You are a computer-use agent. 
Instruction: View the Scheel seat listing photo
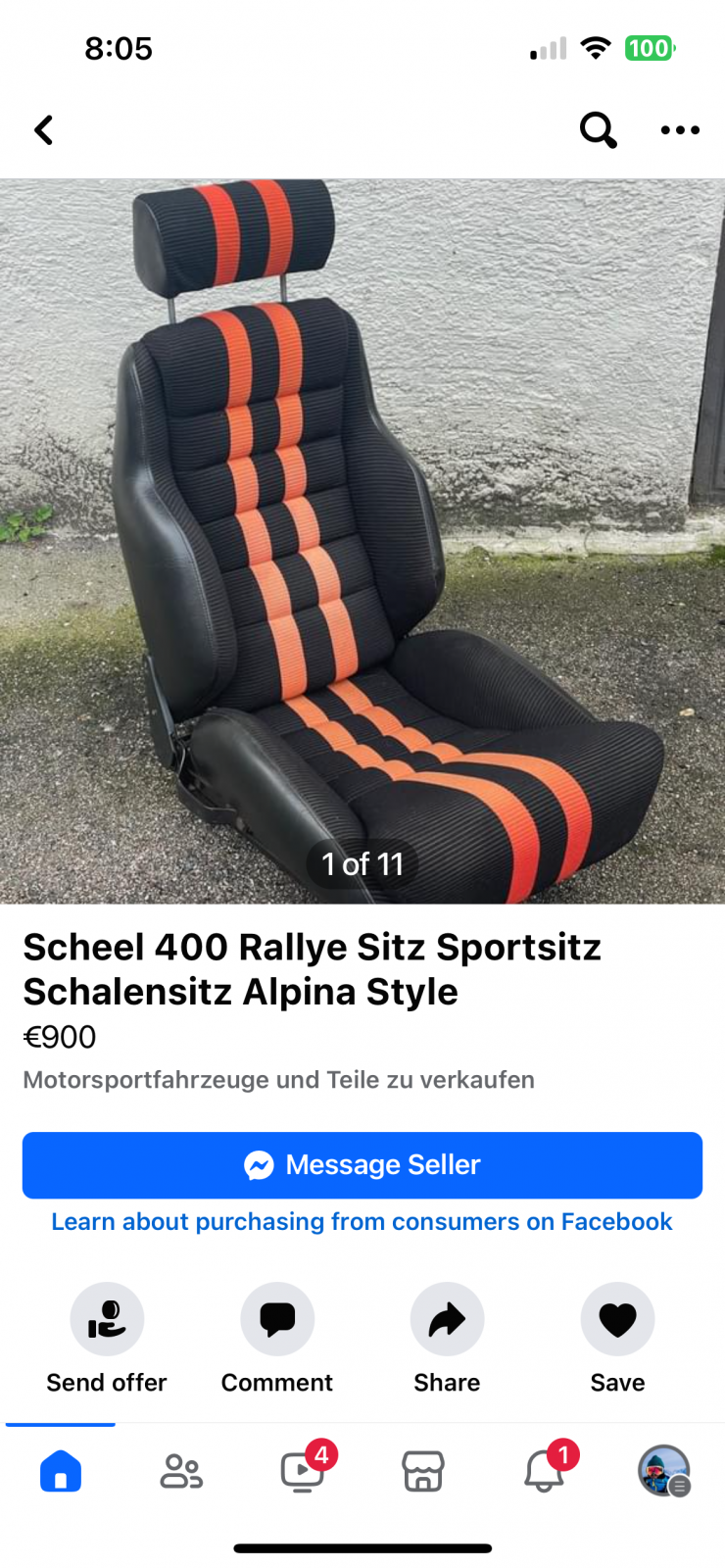(x=362, y=539)
